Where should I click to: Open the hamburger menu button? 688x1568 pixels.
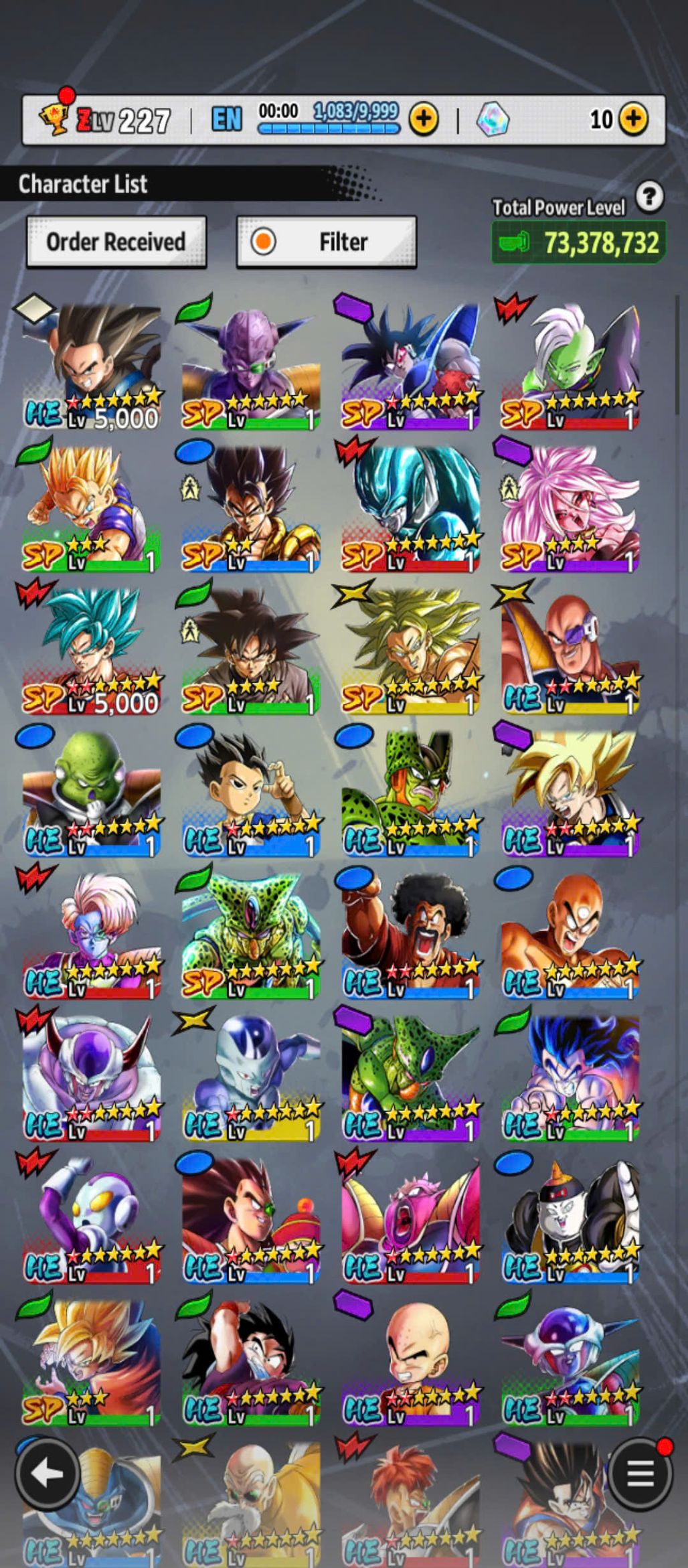tap(640, 1474)
